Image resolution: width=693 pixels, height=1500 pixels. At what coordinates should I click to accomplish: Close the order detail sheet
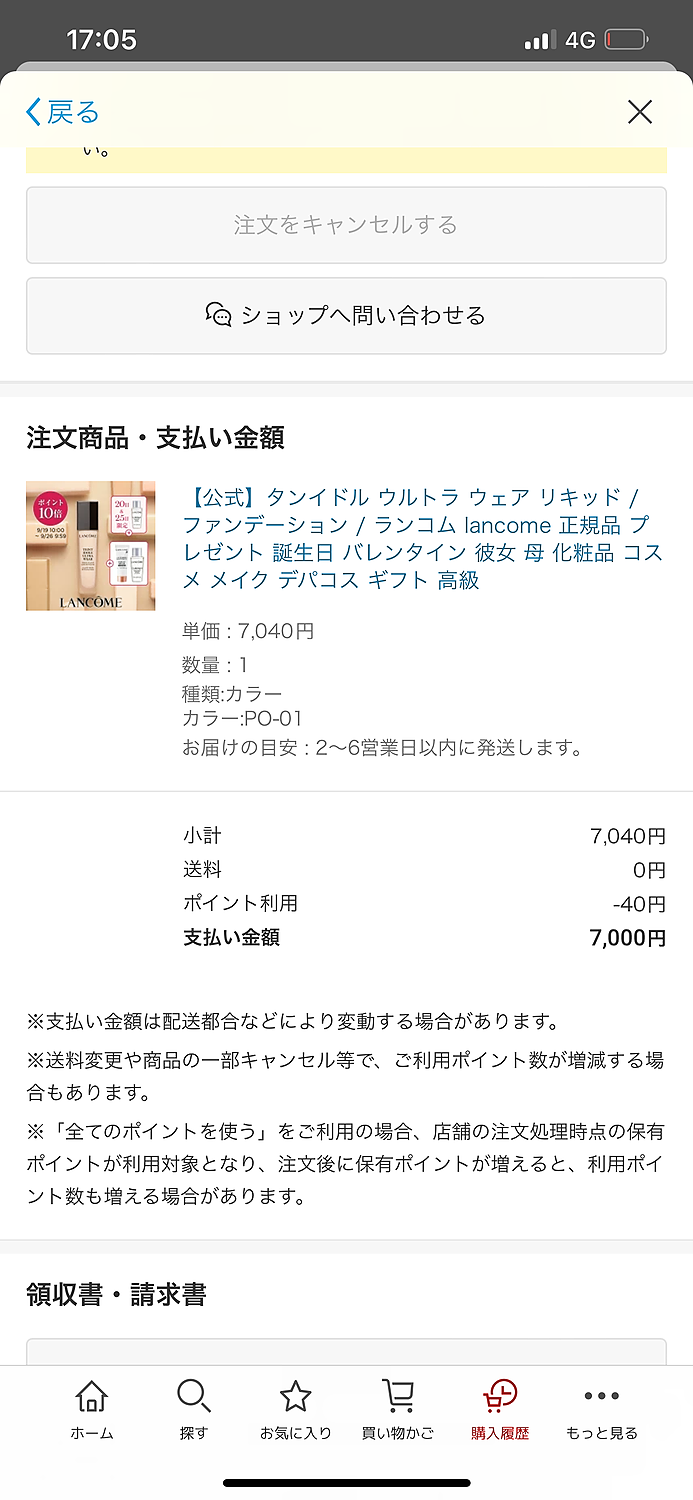[640, 112]
